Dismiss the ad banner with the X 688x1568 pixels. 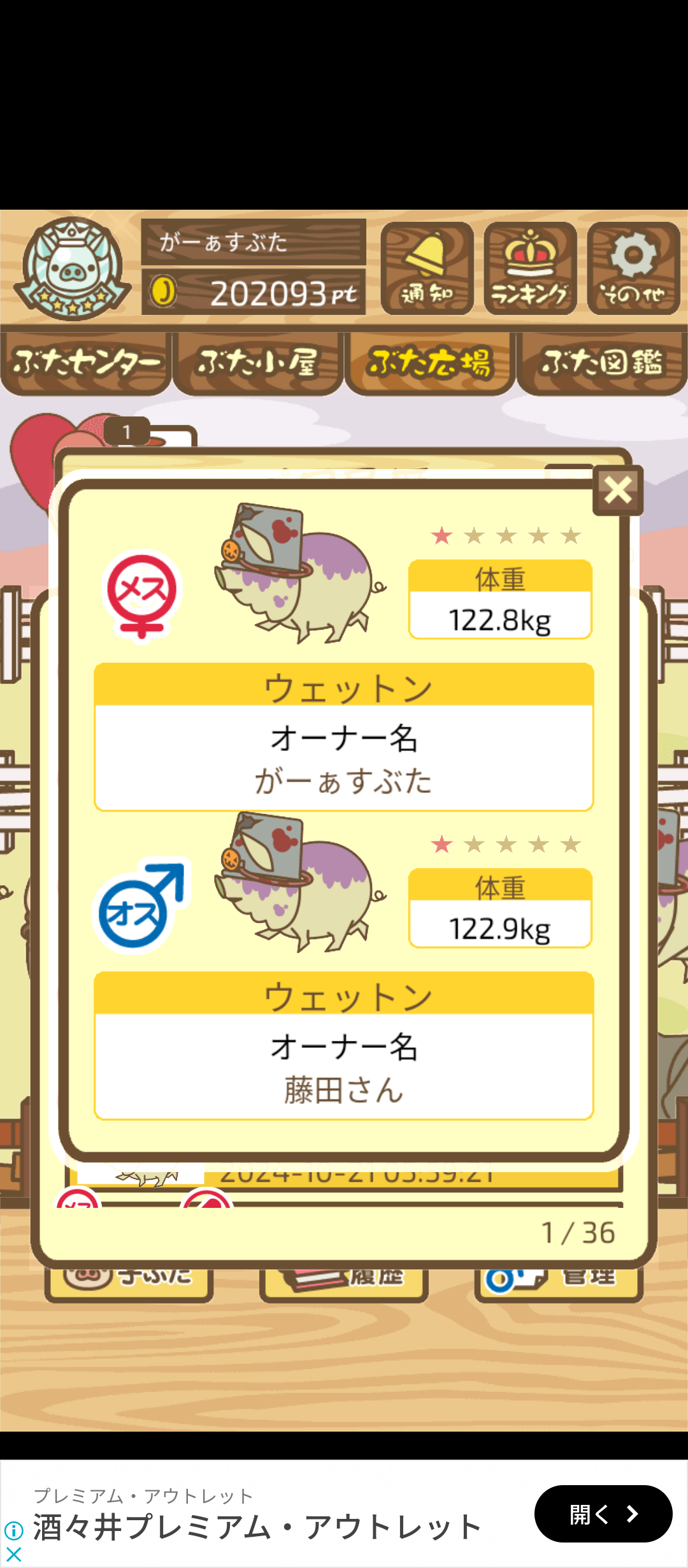[13, 1554]
